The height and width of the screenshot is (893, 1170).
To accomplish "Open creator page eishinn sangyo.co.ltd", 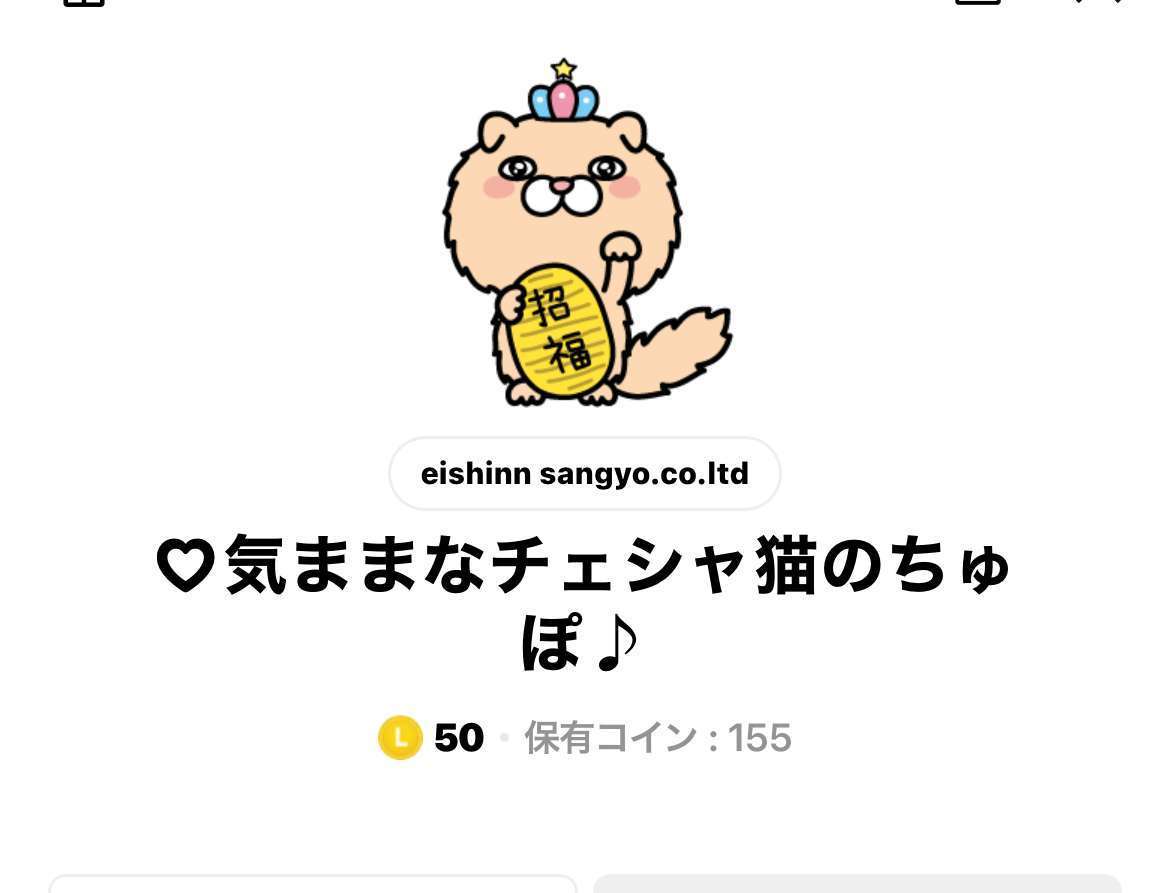I will coord(584,474).
